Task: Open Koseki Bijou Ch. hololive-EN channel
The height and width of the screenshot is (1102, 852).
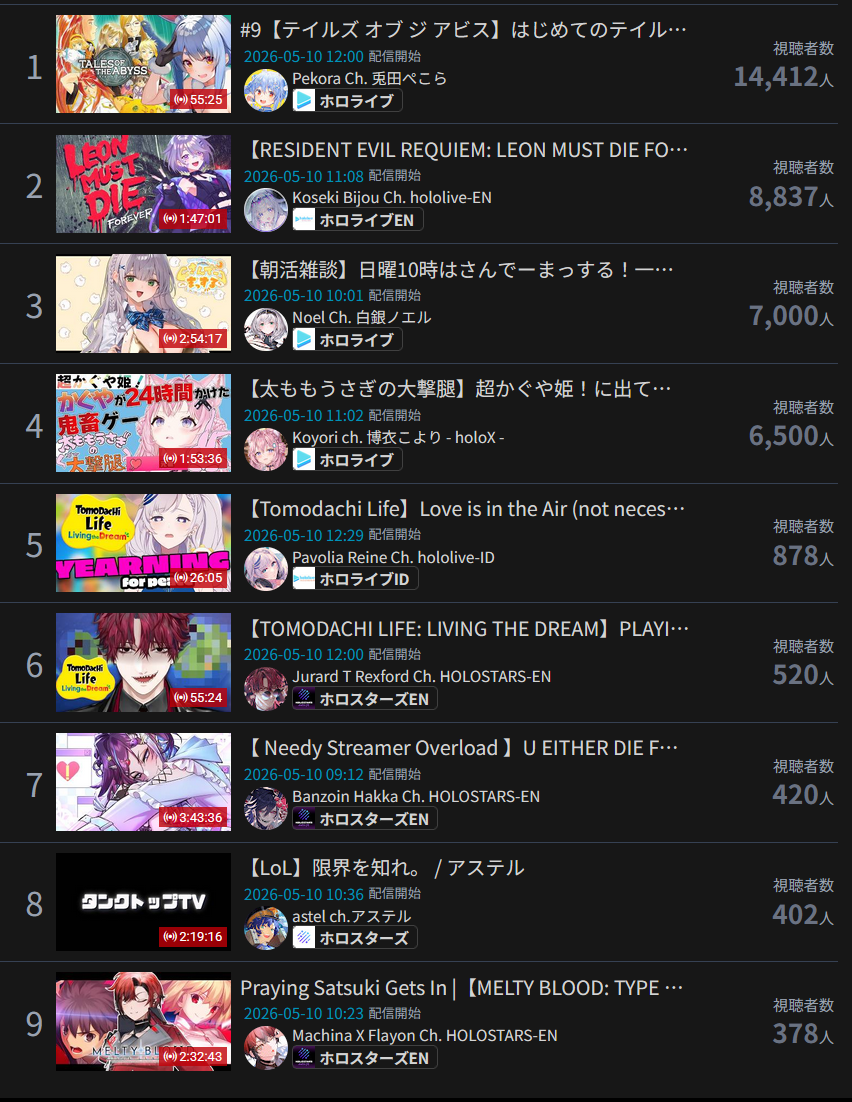Action: [x=392, y=197]
